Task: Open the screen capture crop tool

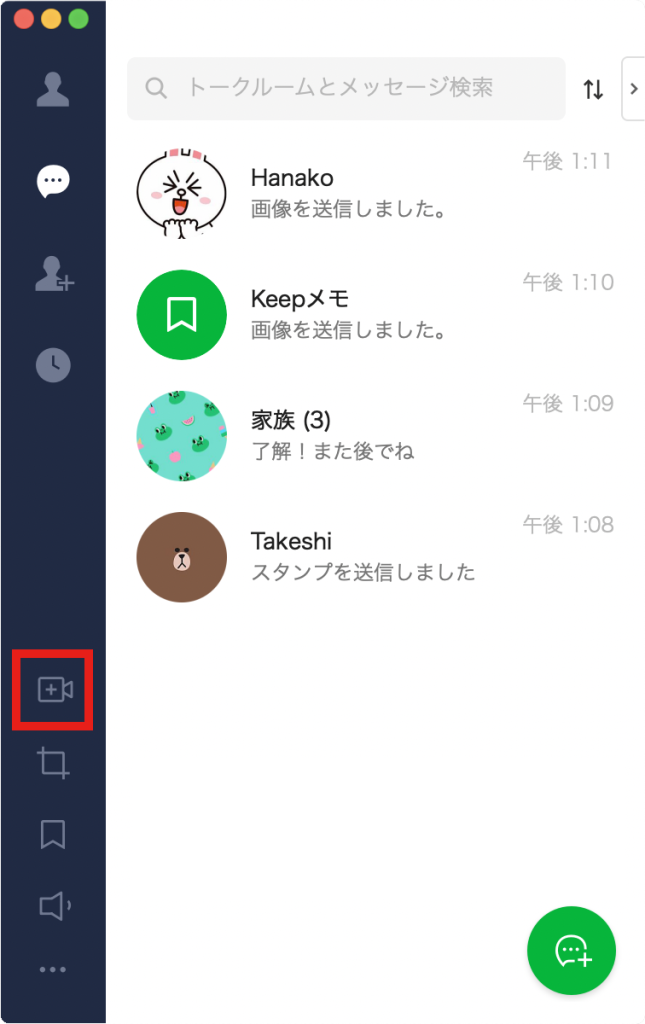Action: (53, 764)
